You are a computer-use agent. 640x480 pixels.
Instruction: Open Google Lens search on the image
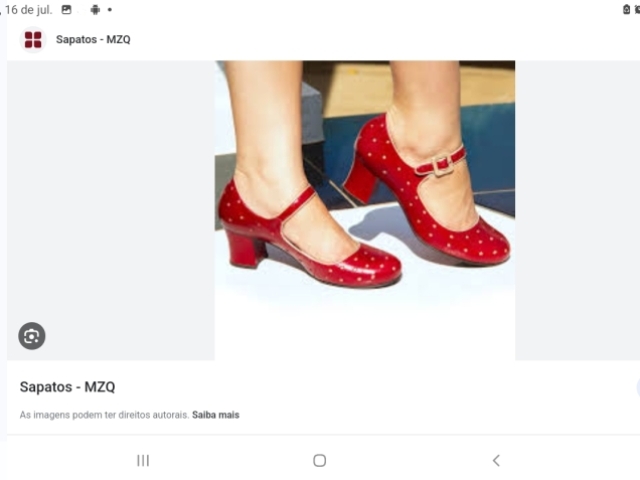click(x=32, y=336)
